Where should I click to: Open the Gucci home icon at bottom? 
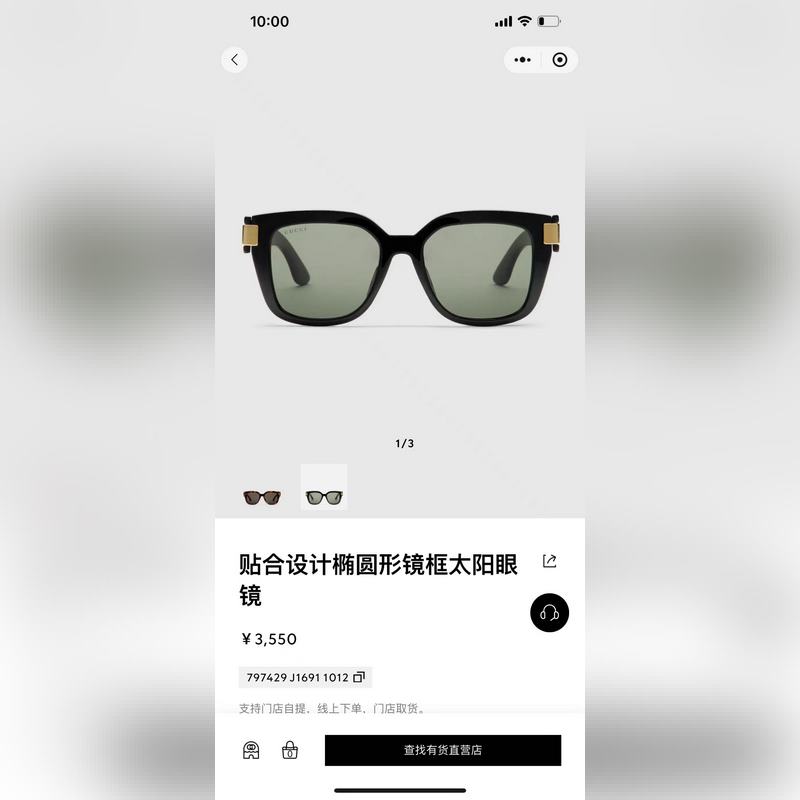(252, 750)
